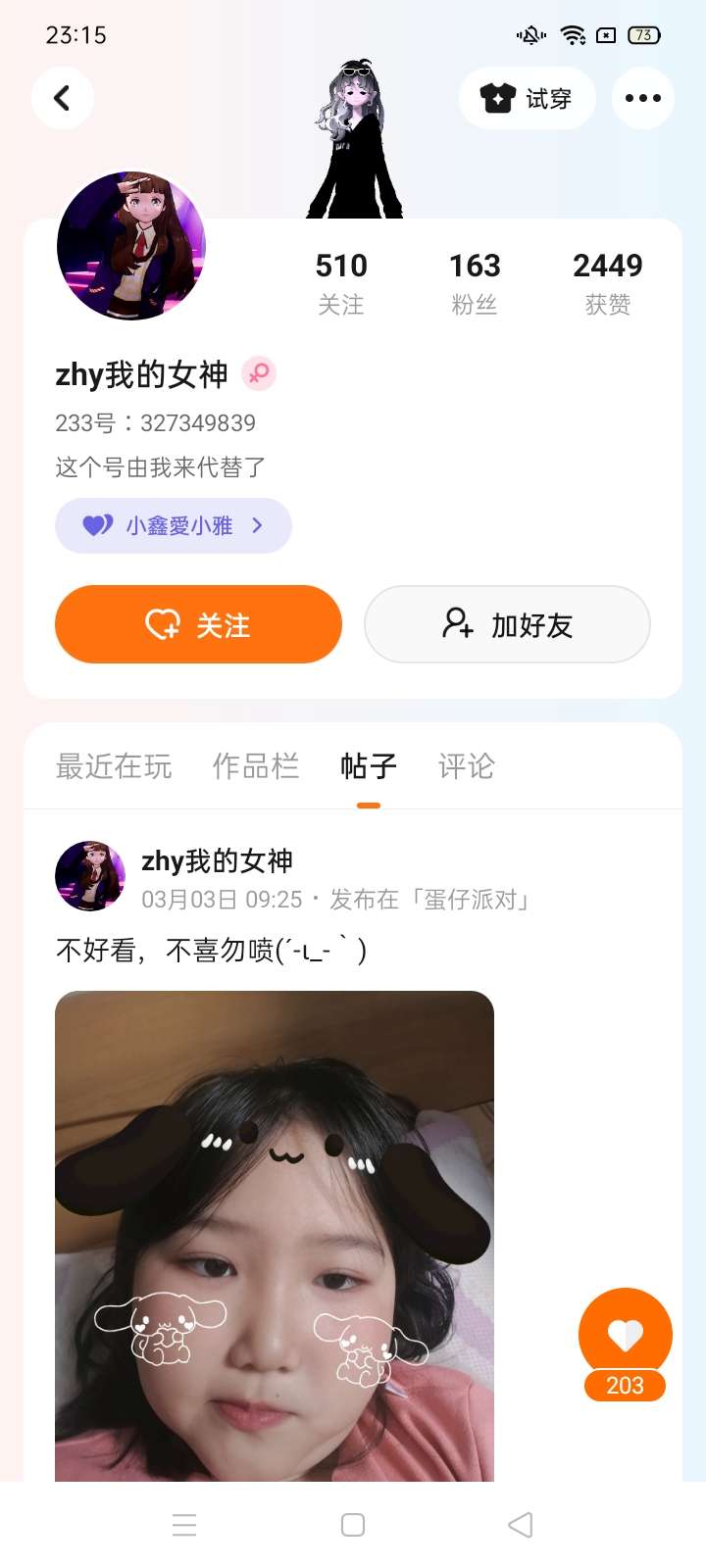Open 蛋仔派对 circle link in post header

[471, 900]
